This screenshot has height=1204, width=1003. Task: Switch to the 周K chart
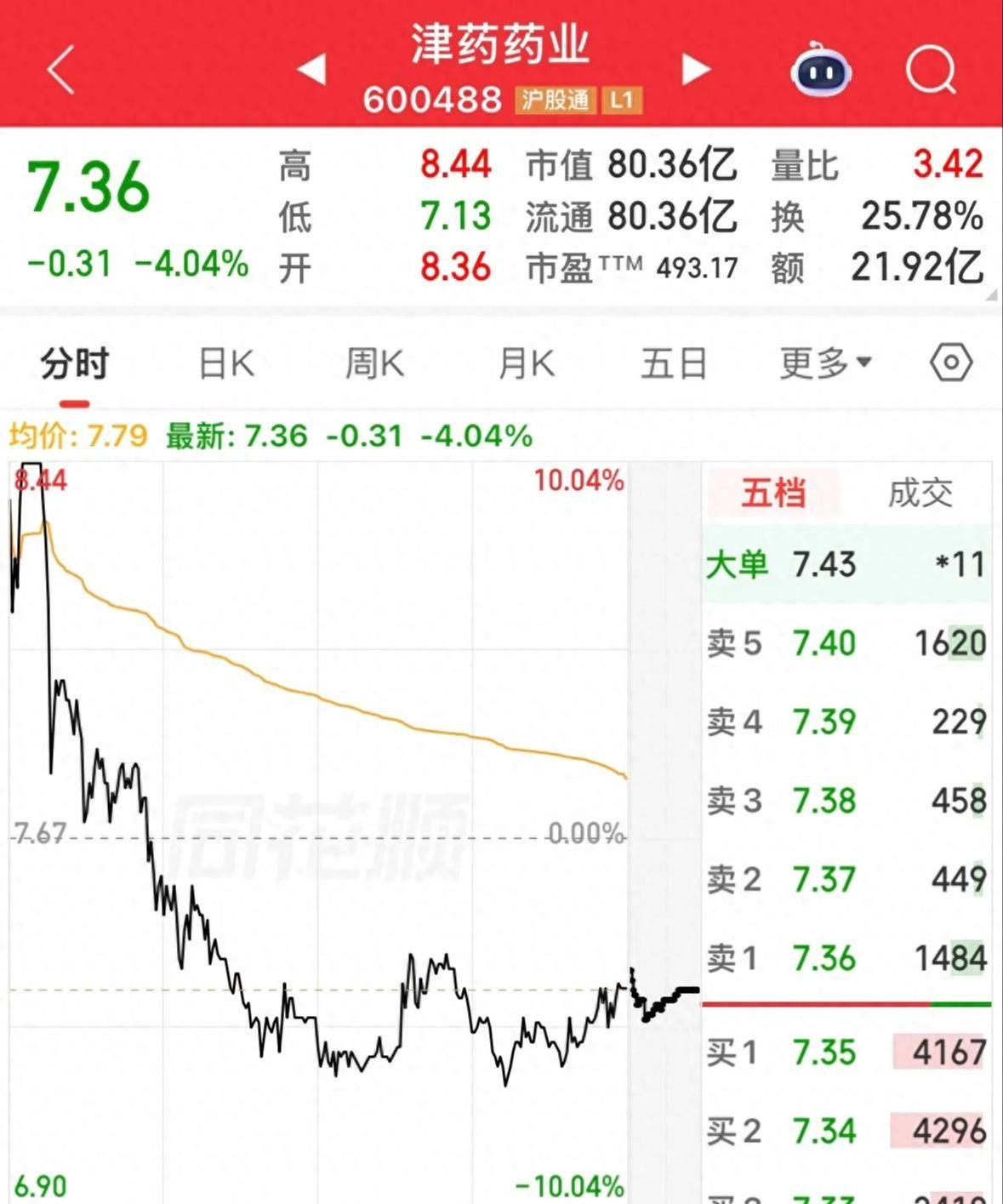[x=374, y=365]
